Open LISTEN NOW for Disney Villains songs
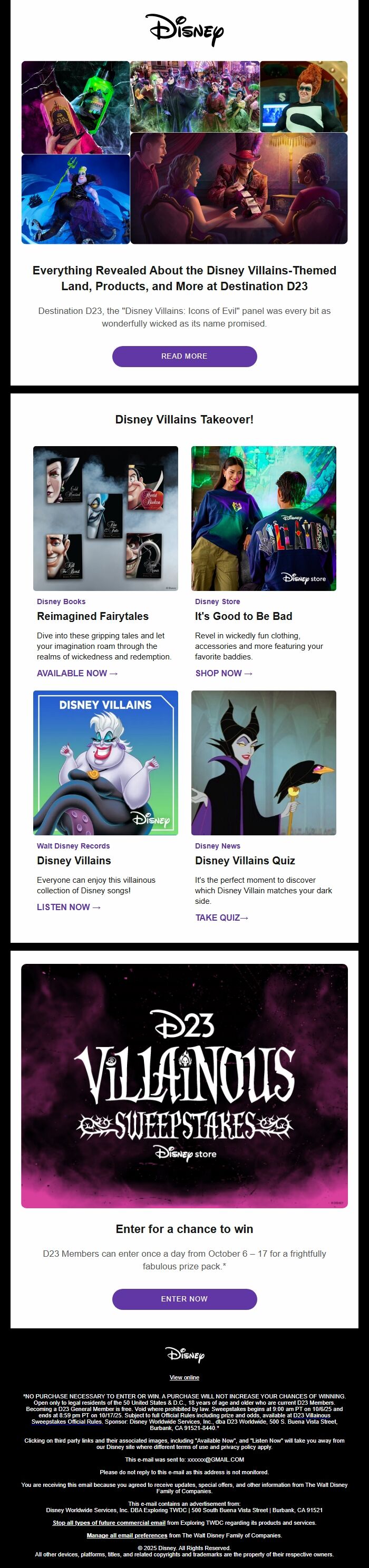Viewport: 369px width, 1568px height. (x=68, y=907)
